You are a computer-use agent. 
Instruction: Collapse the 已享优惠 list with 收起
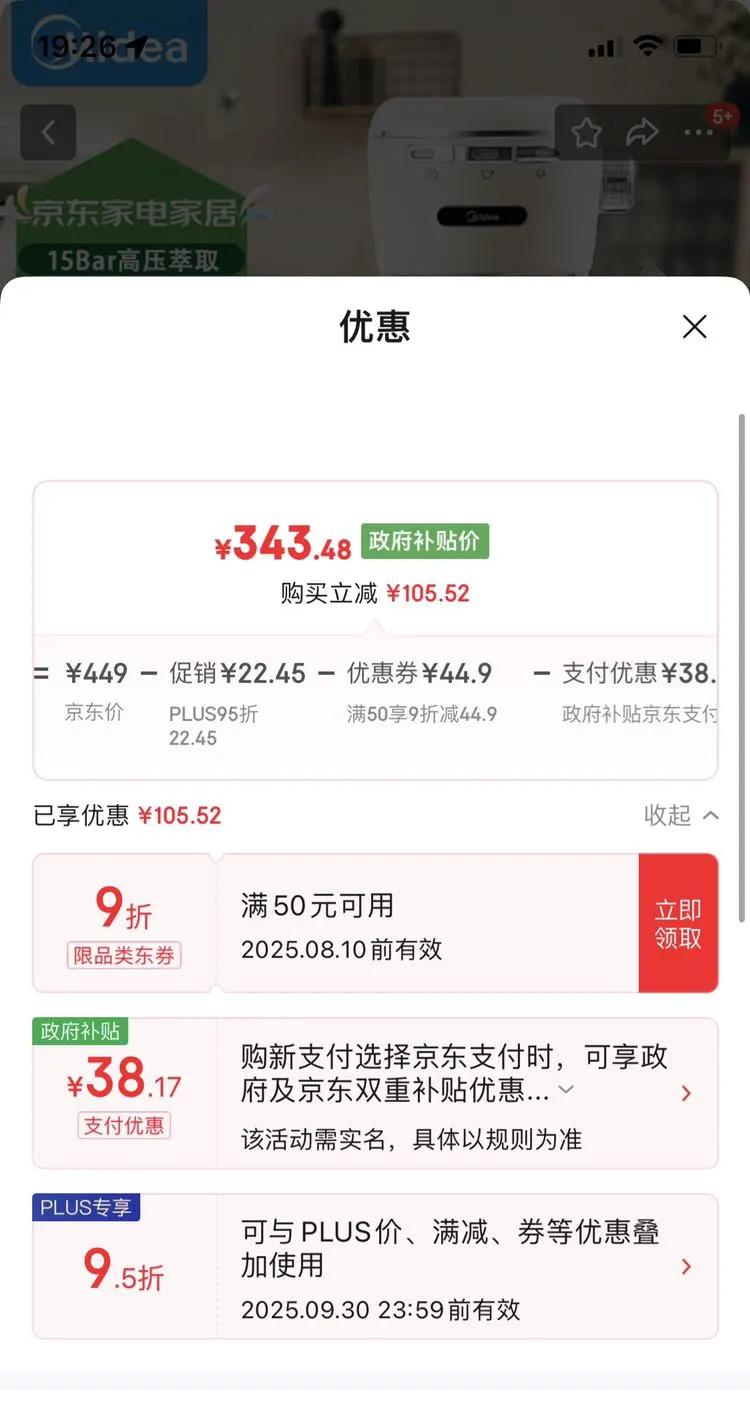[681, 815]
